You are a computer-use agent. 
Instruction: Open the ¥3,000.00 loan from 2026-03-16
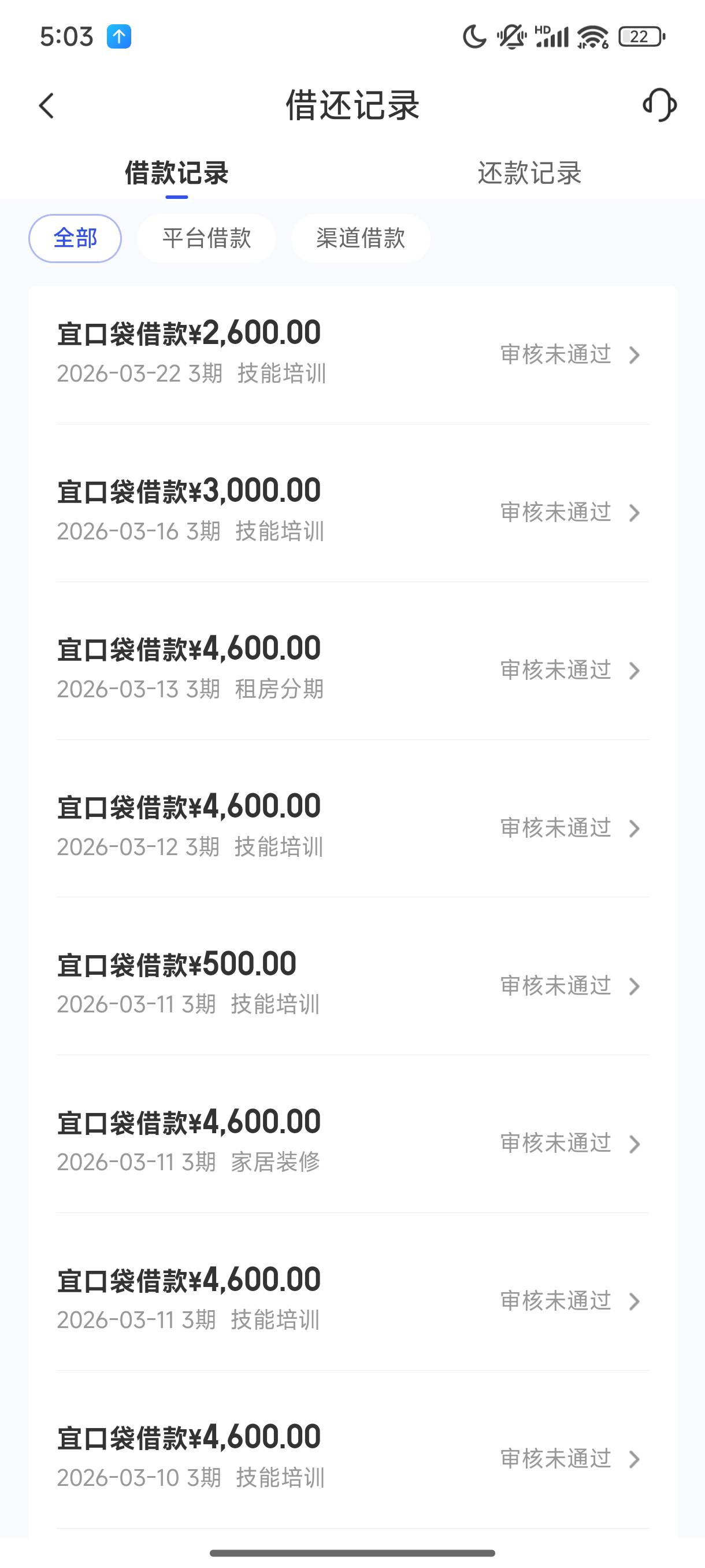tap(352, 511)
